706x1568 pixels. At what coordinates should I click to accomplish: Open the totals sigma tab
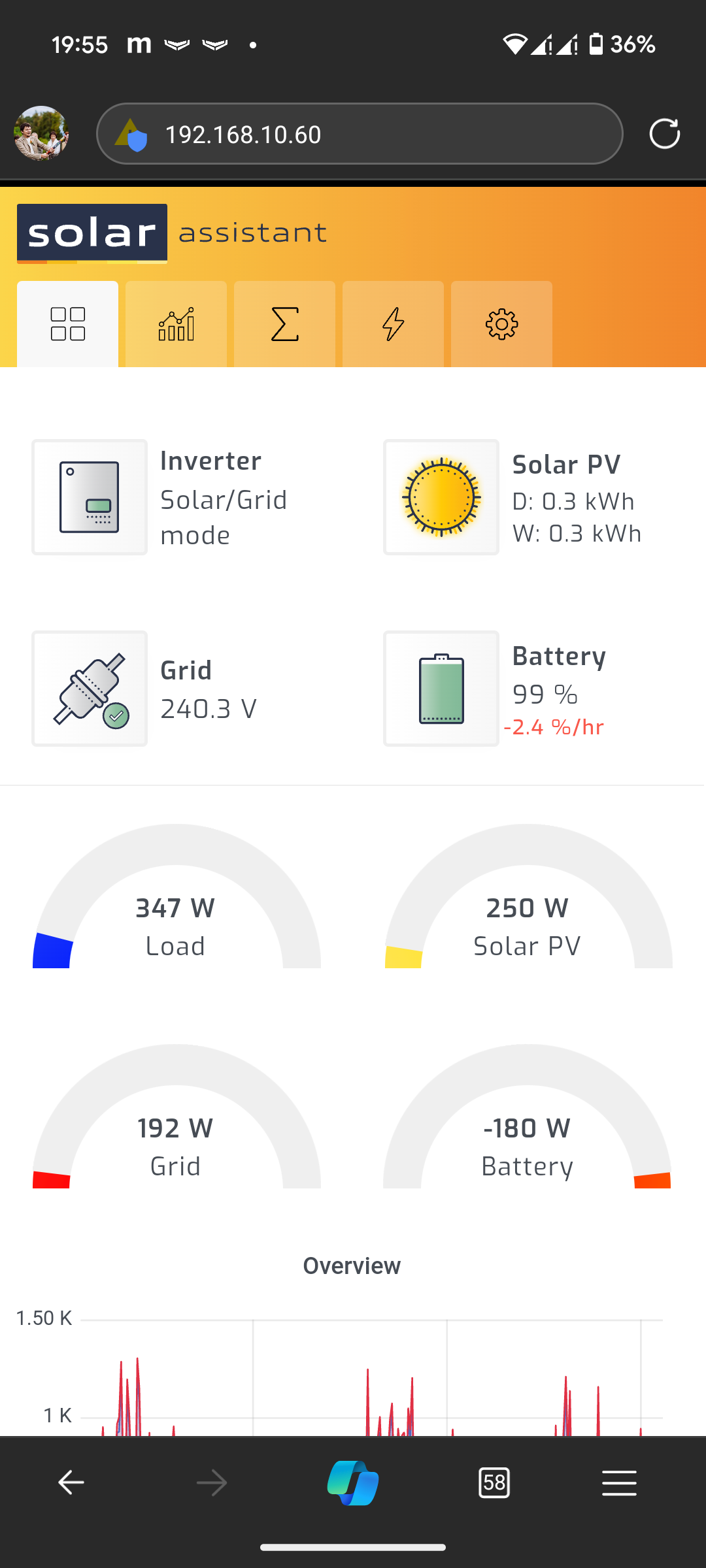click(285, 324)
